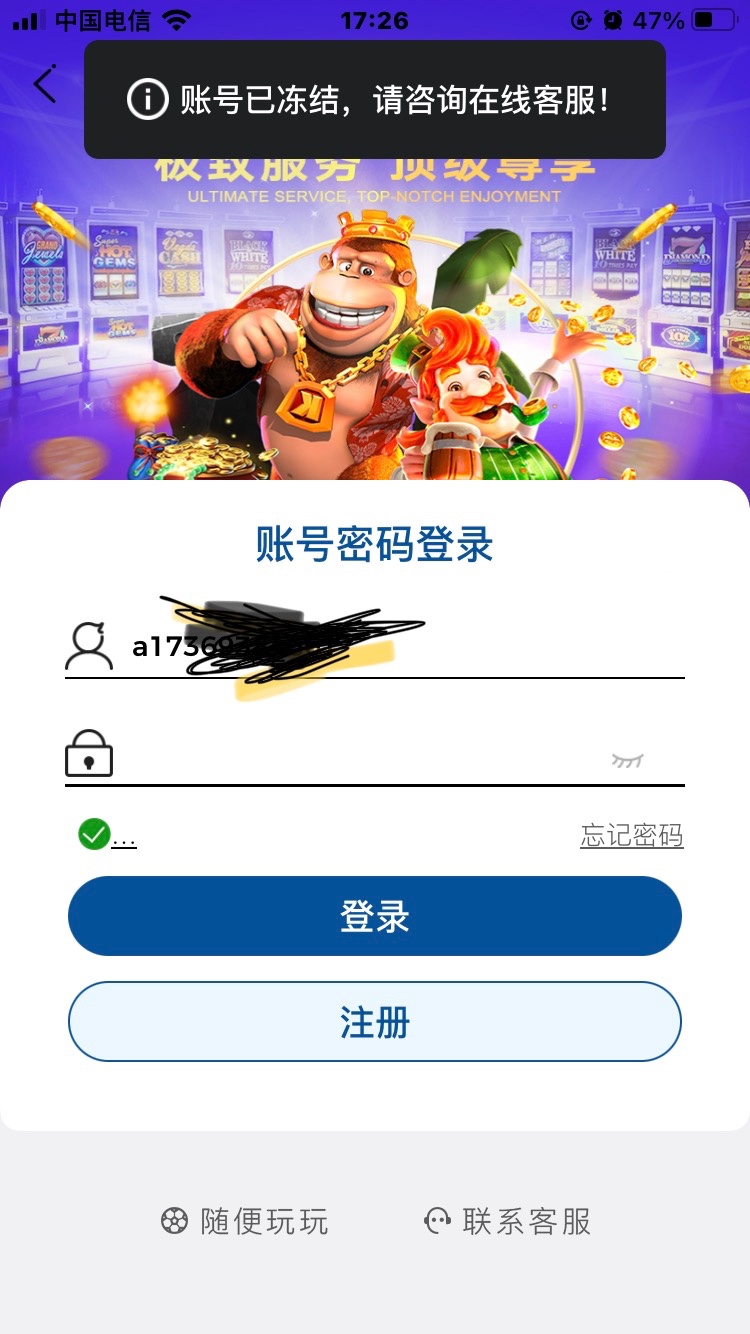
Task: Tap the 注册 register button
Action: (x=375, y=1022)
